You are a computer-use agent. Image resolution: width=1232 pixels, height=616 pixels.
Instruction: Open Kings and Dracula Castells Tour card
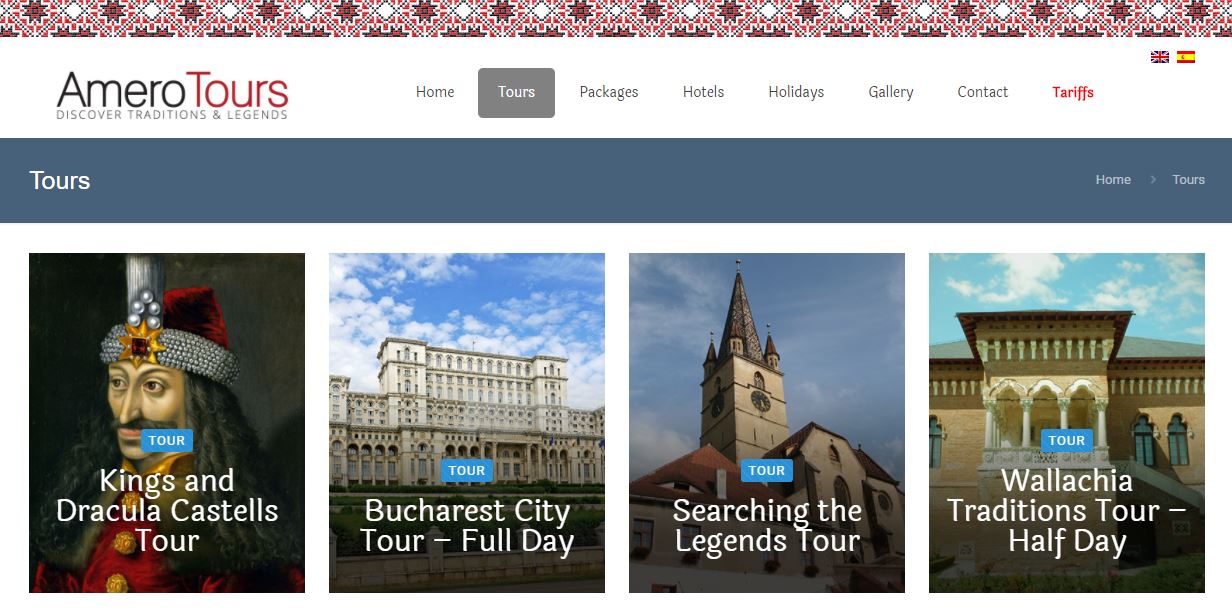(x=167, y=510)
